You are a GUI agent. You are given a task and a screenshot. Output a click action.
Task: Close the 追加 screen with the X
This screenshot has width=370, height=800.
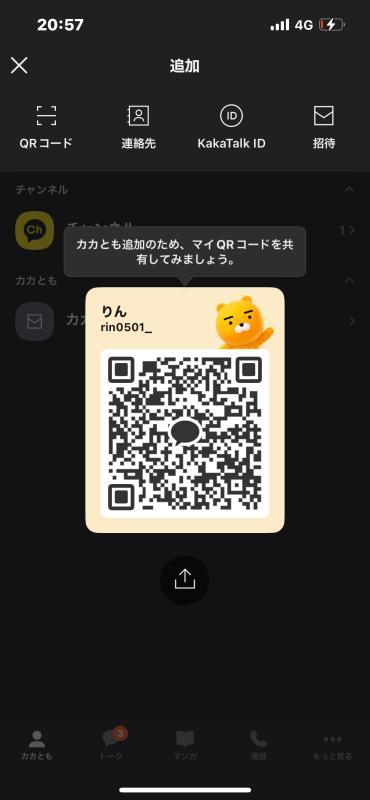coord(19,65)
